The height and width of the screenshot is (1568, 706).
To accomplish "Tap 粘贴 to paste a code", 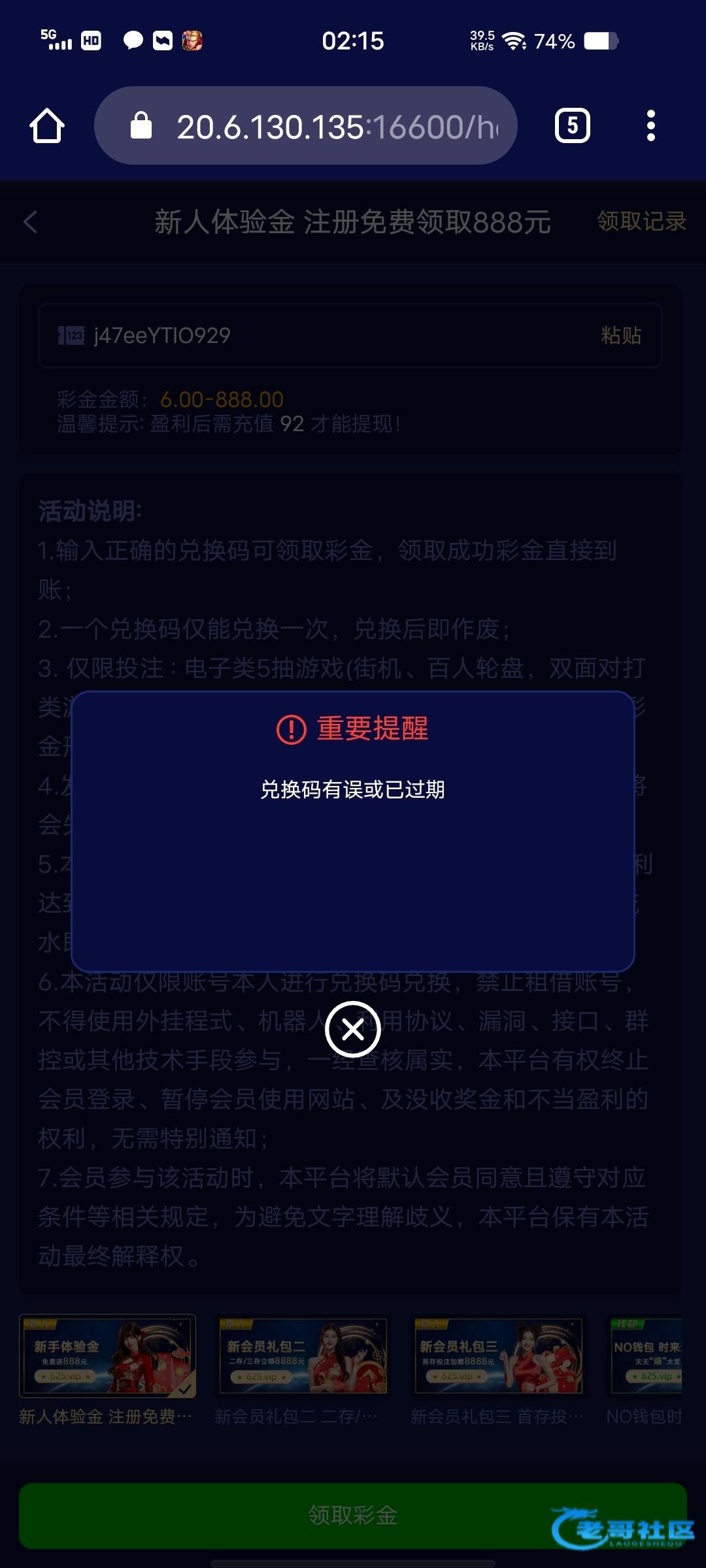I will click(x=621, y=335).
